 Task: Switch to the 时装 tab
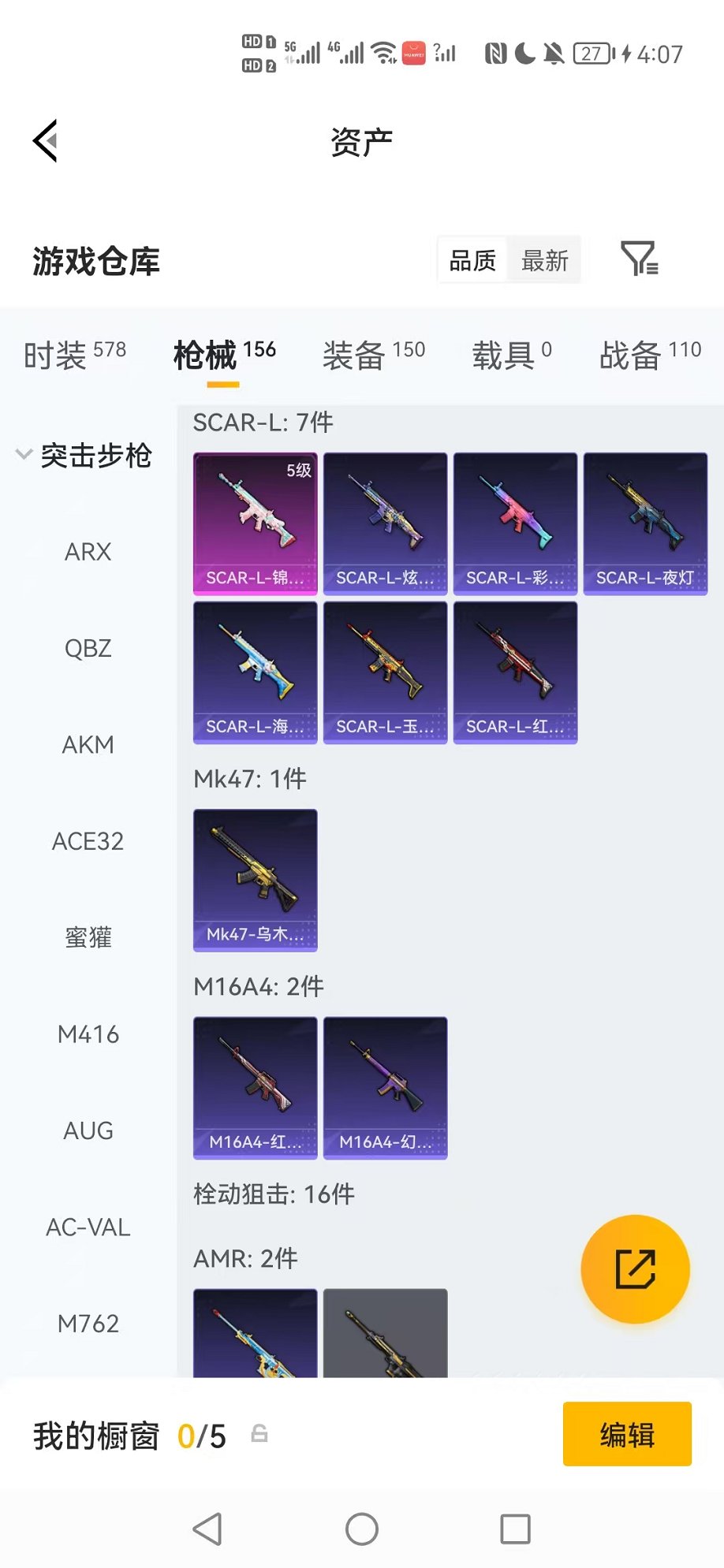click(x=74, y=355)
